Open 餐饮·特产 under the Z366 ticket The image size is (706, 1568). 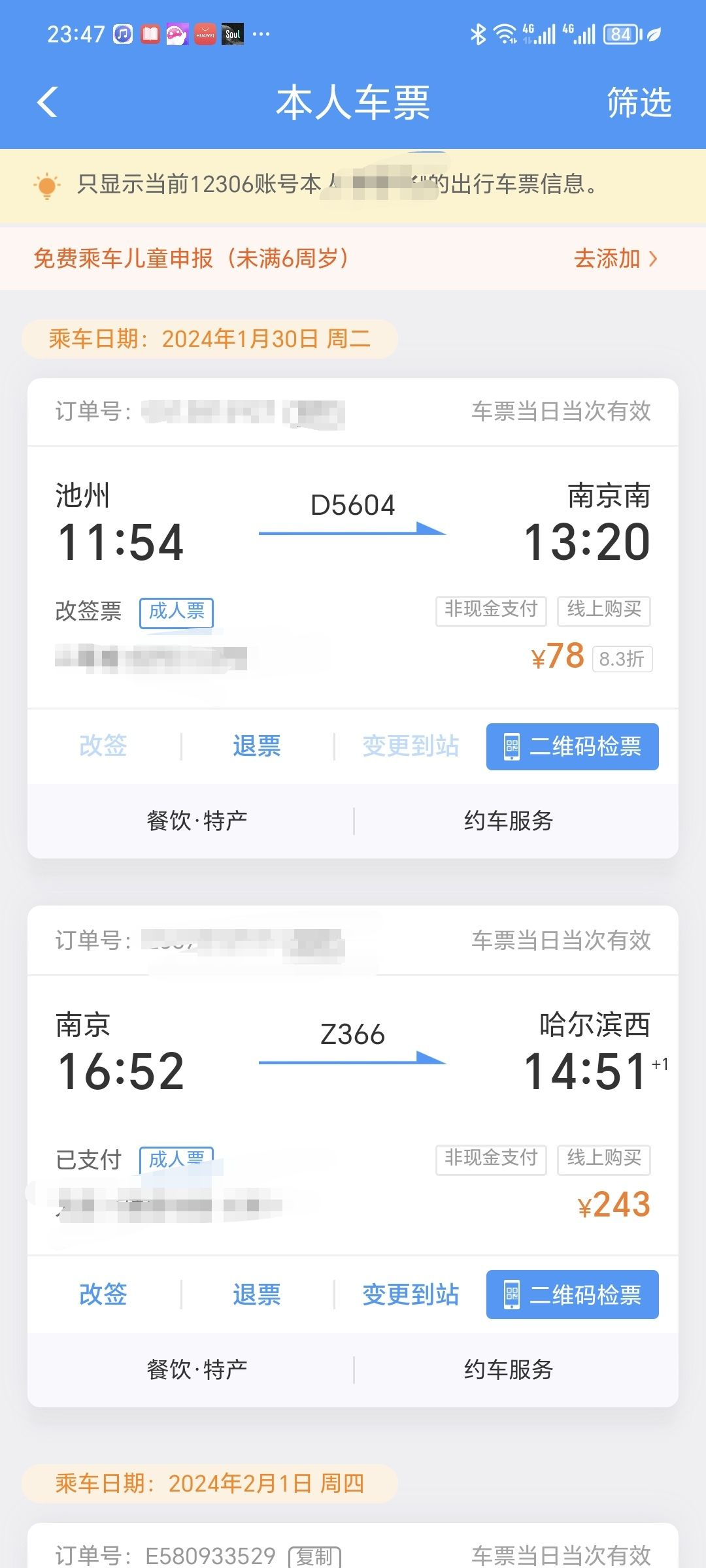(197, 1369)
